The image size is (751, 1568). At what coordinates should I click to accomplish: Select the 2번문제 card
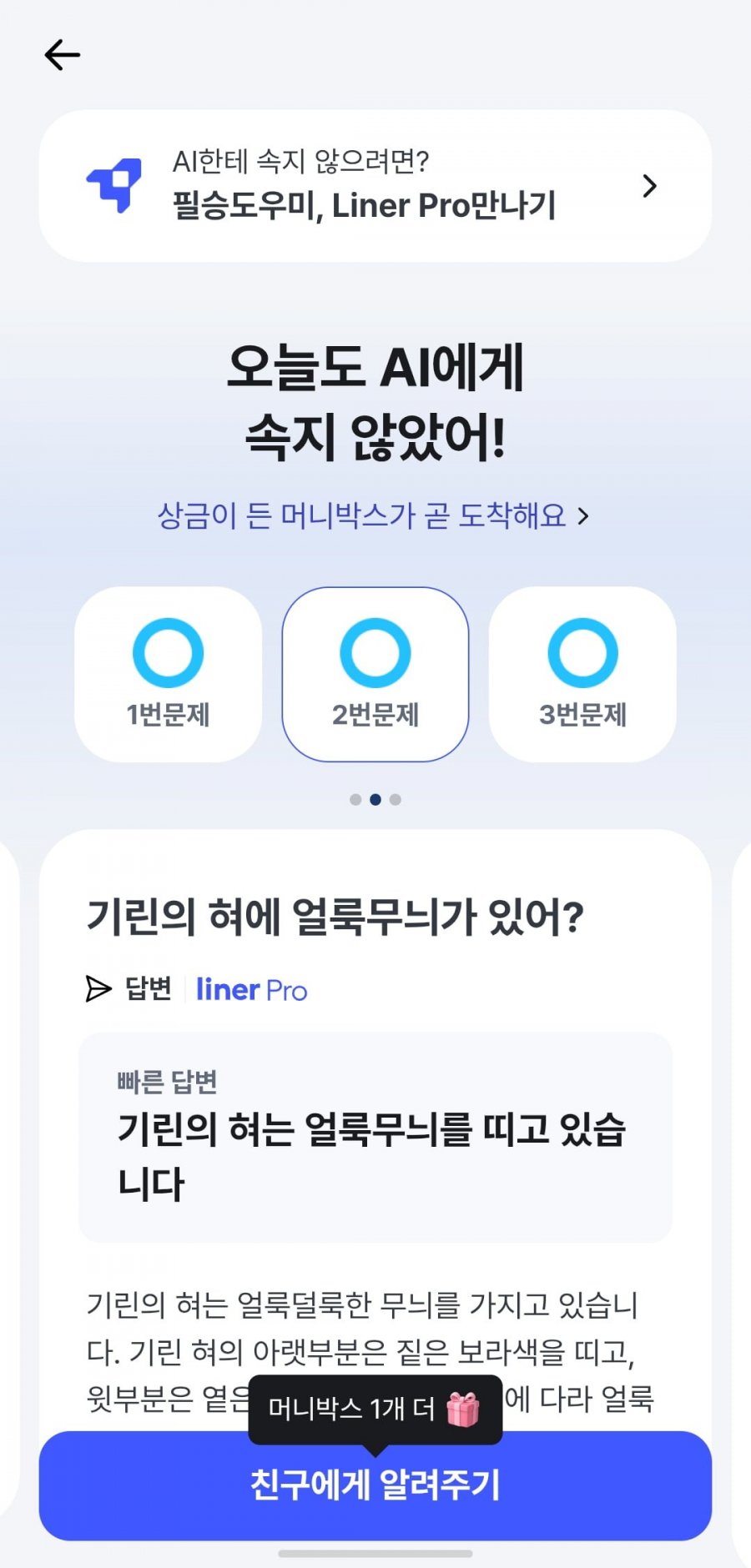pos(375,674)
